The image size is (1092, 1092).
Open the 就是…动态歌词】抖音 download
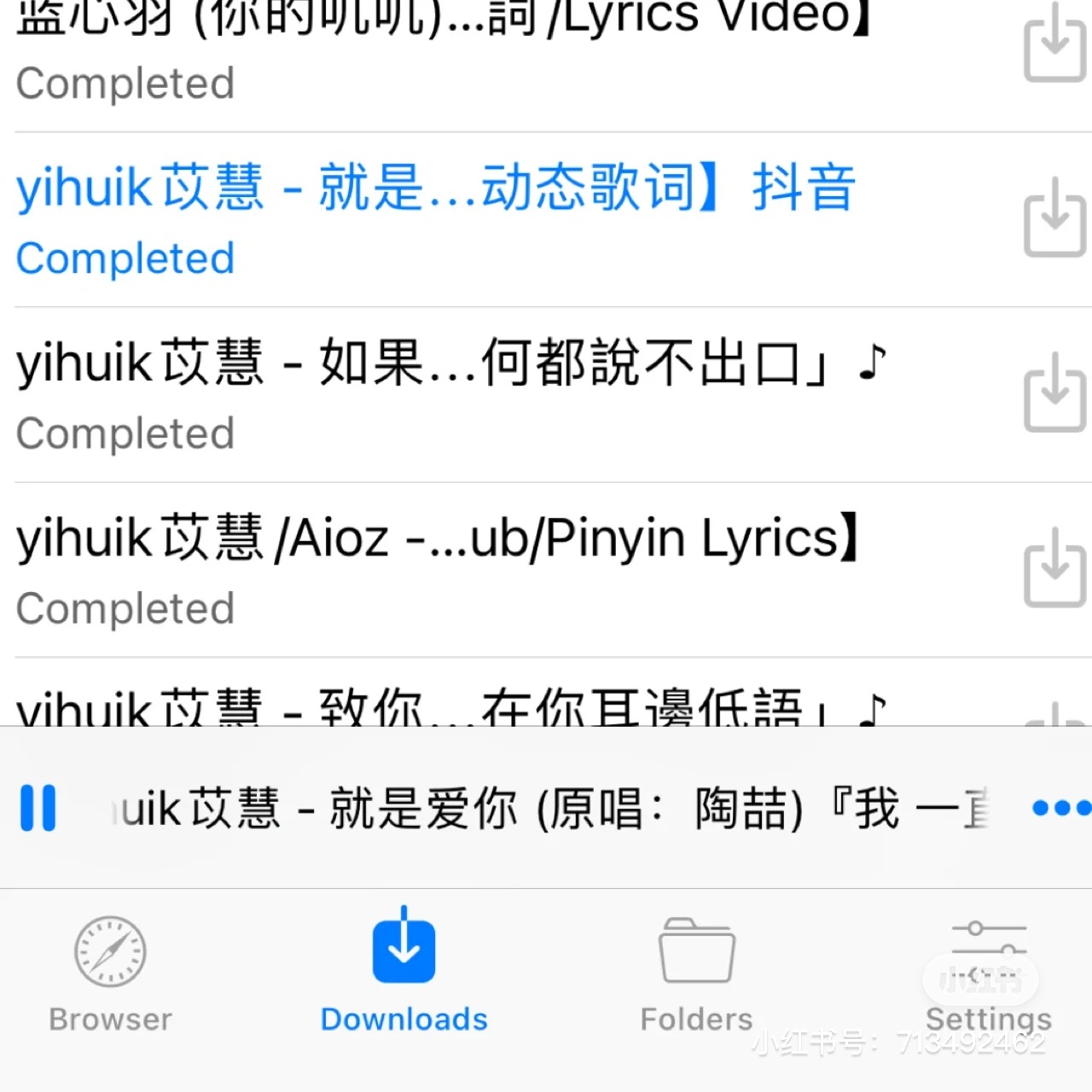tap(435, 219)
